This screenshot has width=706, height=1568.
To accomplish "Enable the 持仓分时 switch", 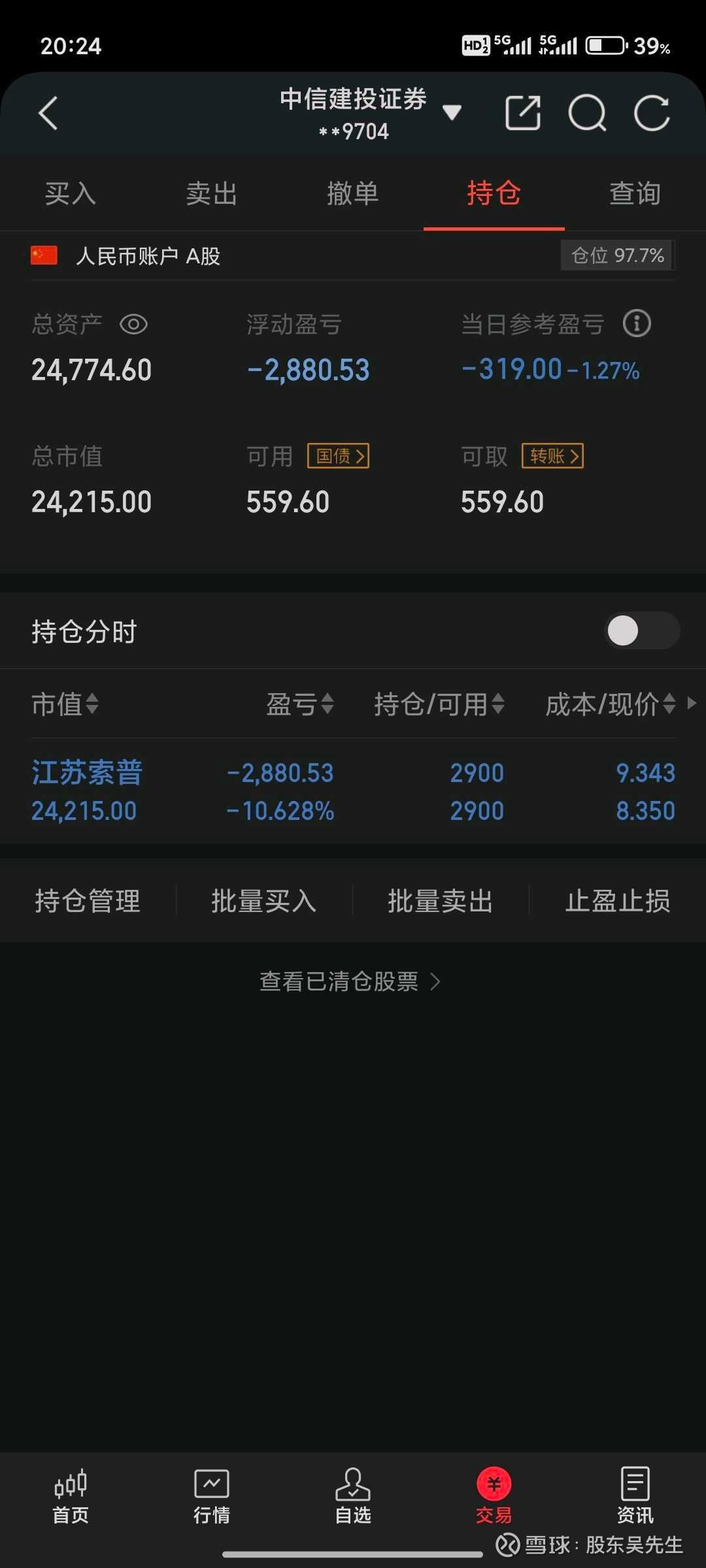I will click(642, 630).
